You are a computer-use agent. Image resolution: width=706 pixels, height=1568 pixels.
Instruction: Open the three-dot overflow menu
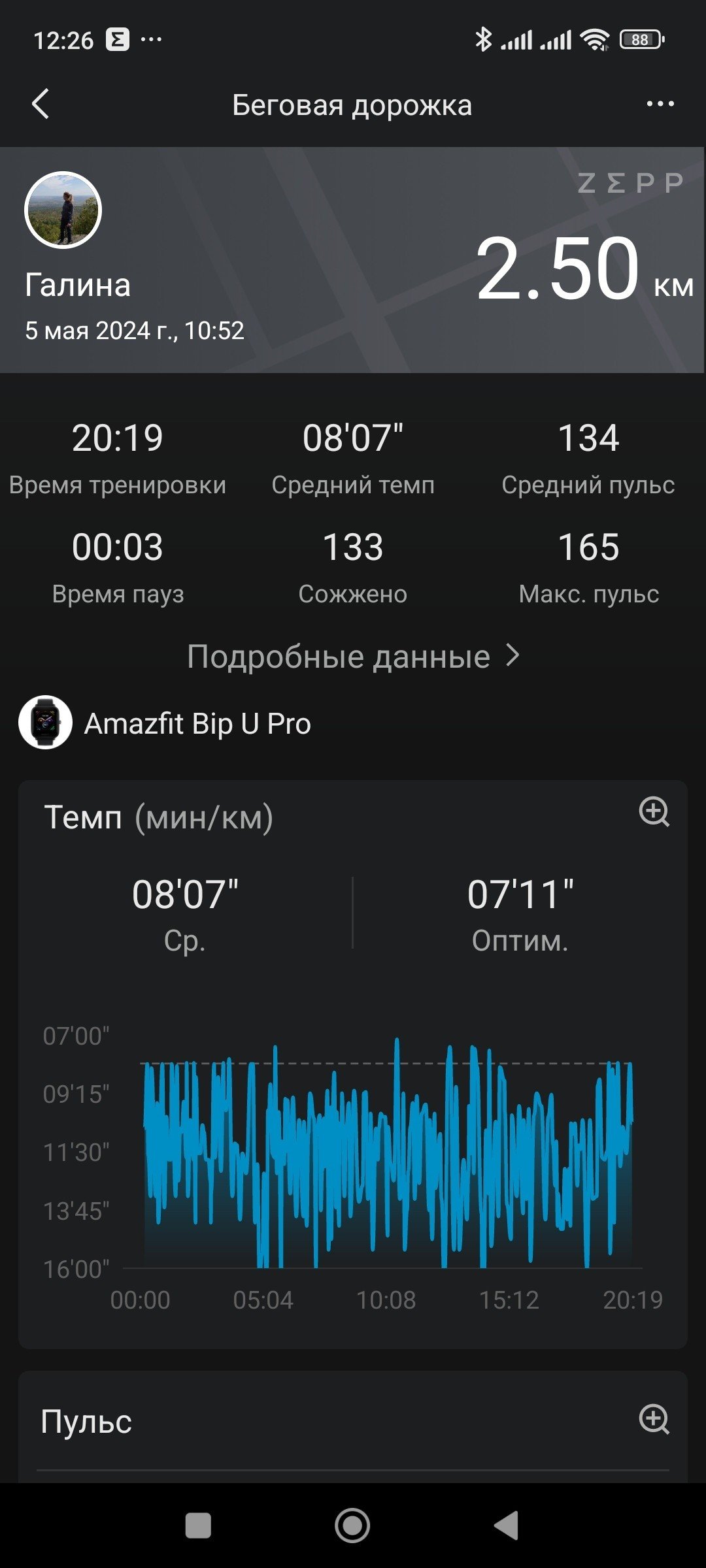point(660,104)
